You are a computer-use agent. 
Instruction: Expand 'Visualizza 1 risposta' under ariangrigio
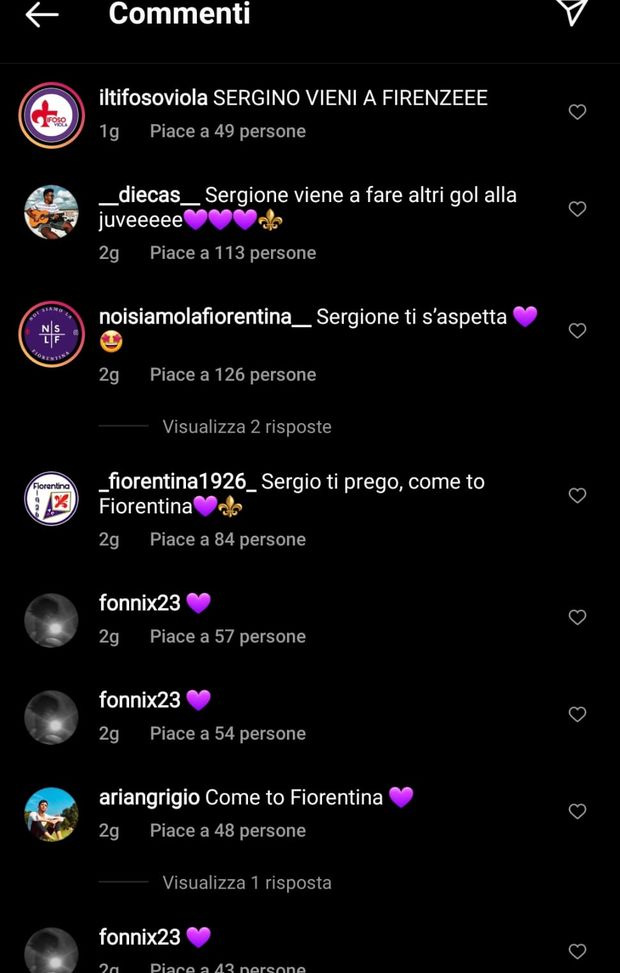(x=246, y=882)
